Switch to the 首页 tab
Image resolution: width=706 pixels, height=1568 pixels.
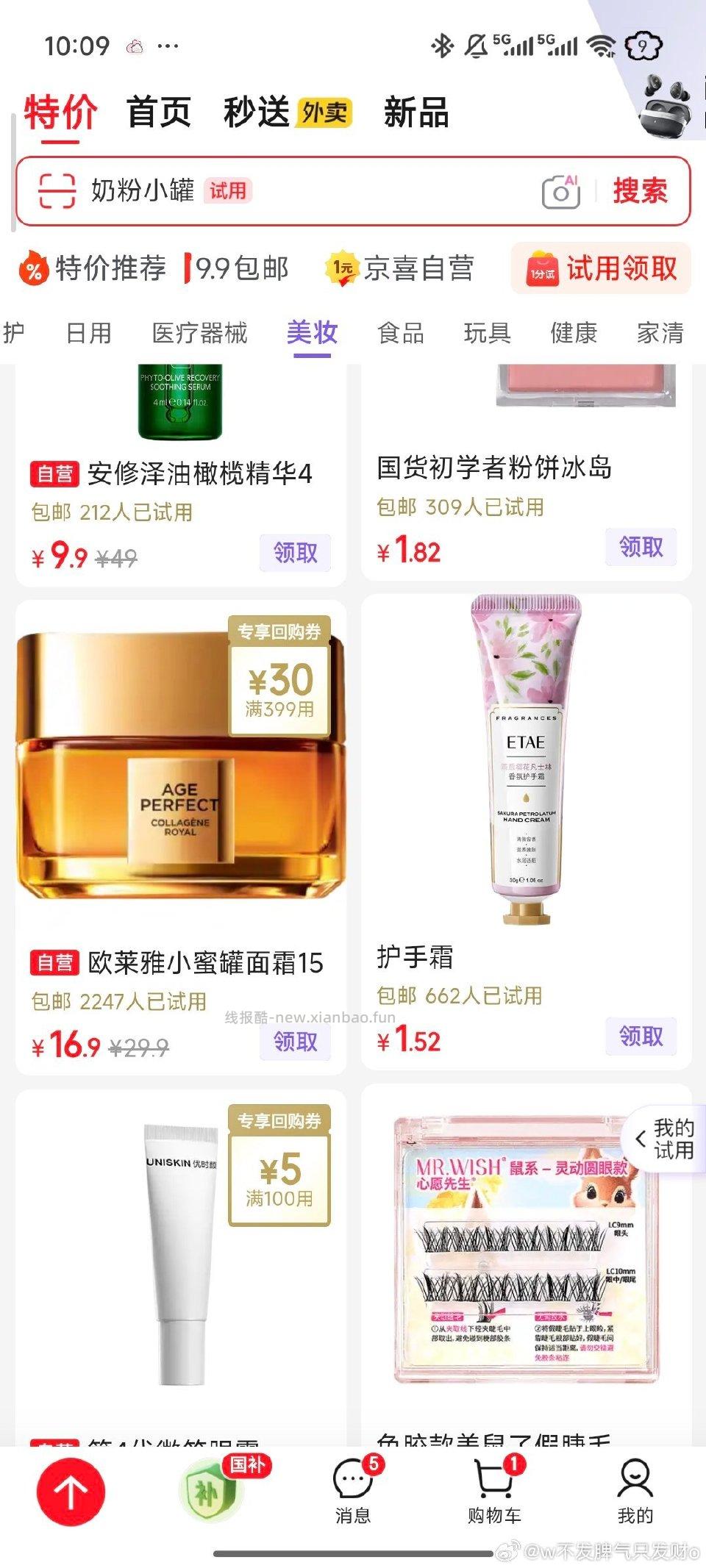coord(159,112)
